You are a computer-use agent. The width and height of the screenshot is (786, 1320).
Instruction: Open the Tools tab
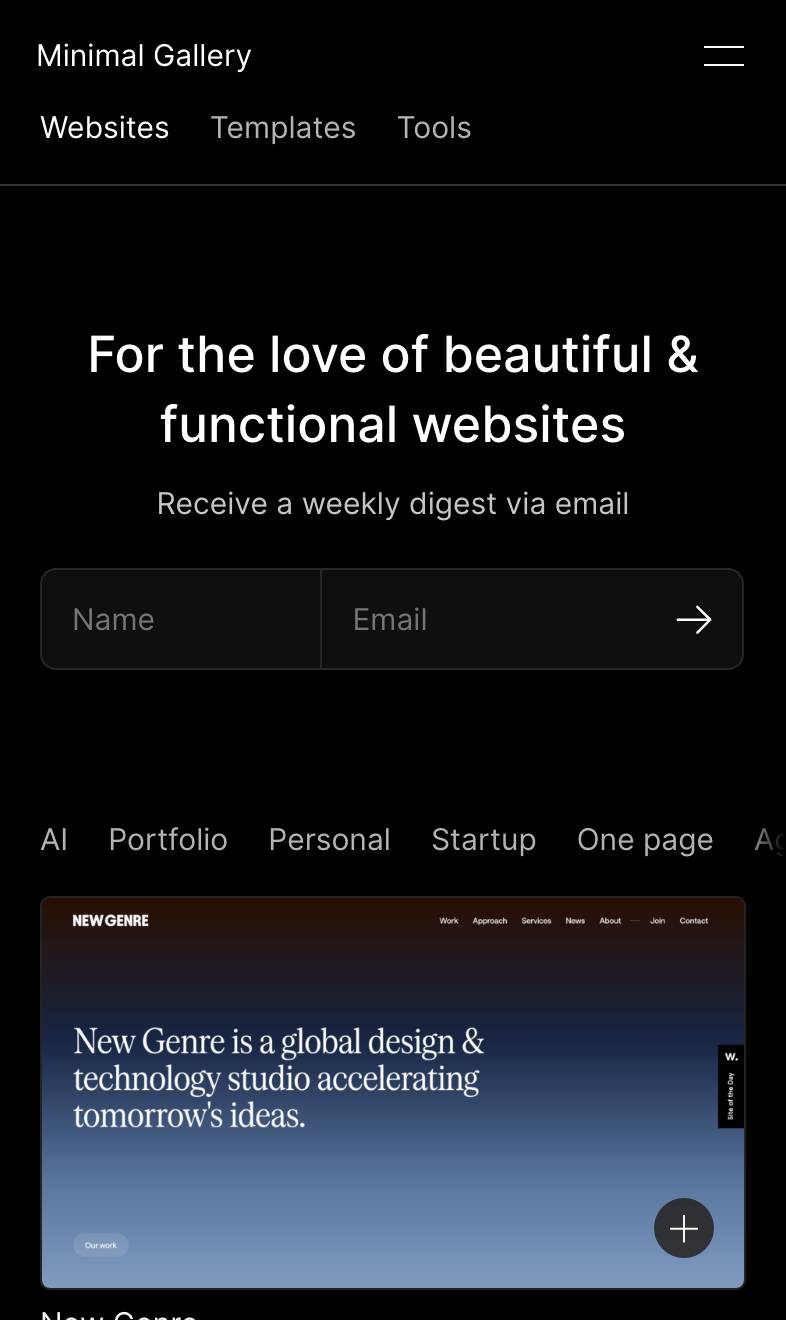click(x=434, y=128)
